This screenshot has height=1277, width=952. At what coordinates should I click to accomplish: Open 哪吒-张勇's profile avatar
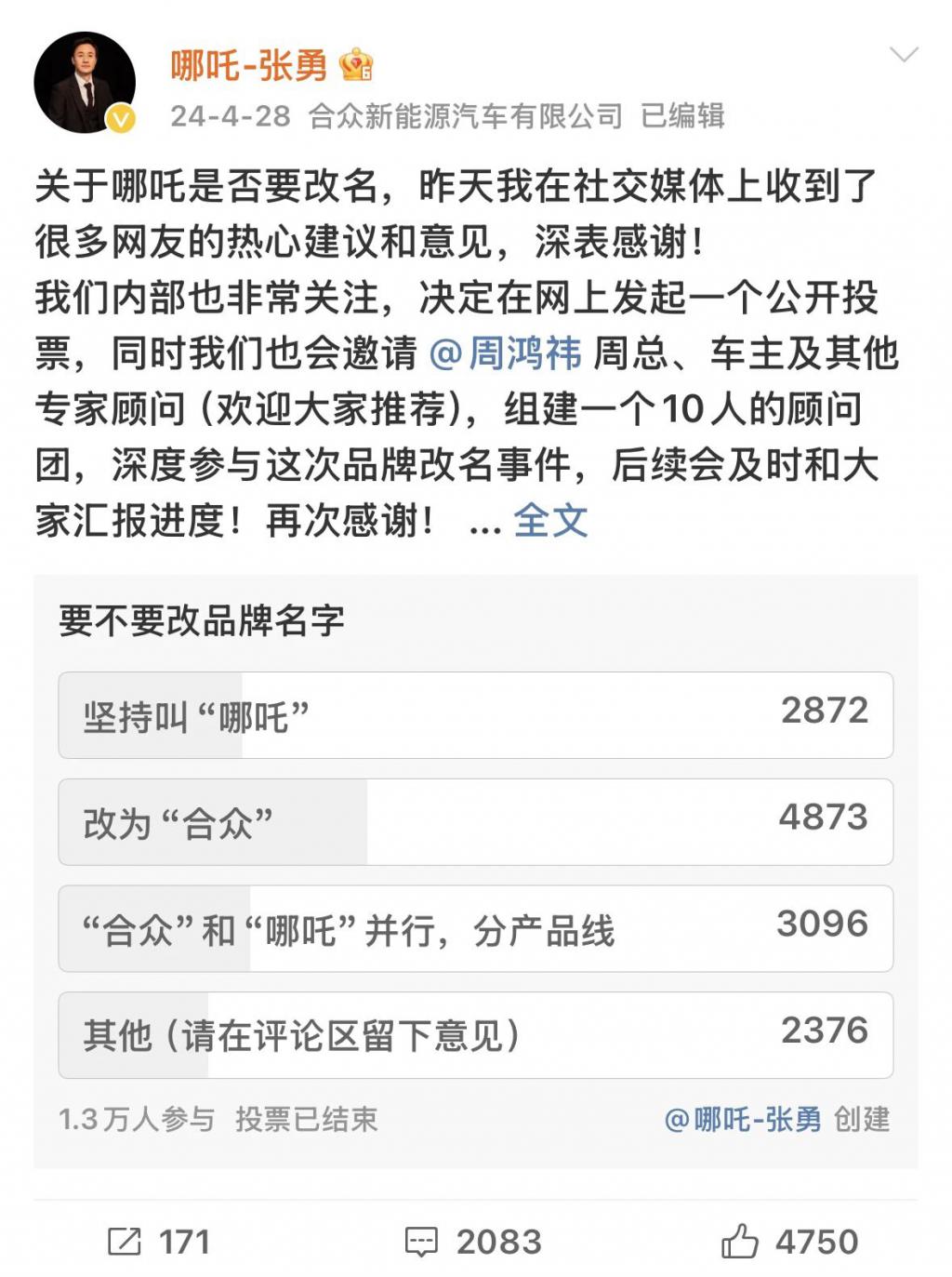point(85,84)
